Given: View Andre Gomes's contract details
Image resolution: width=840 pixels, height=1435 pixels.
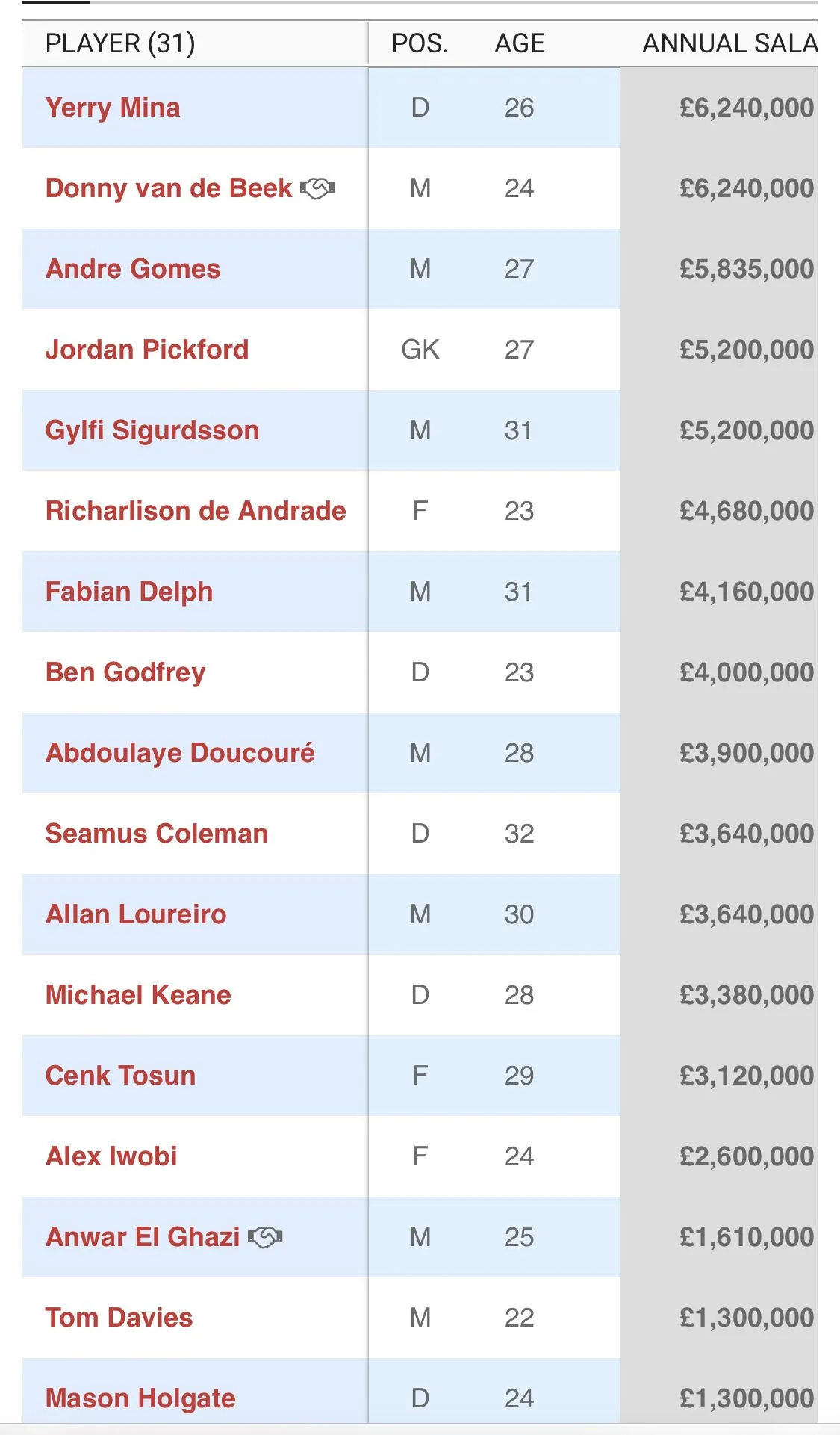Looking at the screenshot, I should [x=133, y=269].
